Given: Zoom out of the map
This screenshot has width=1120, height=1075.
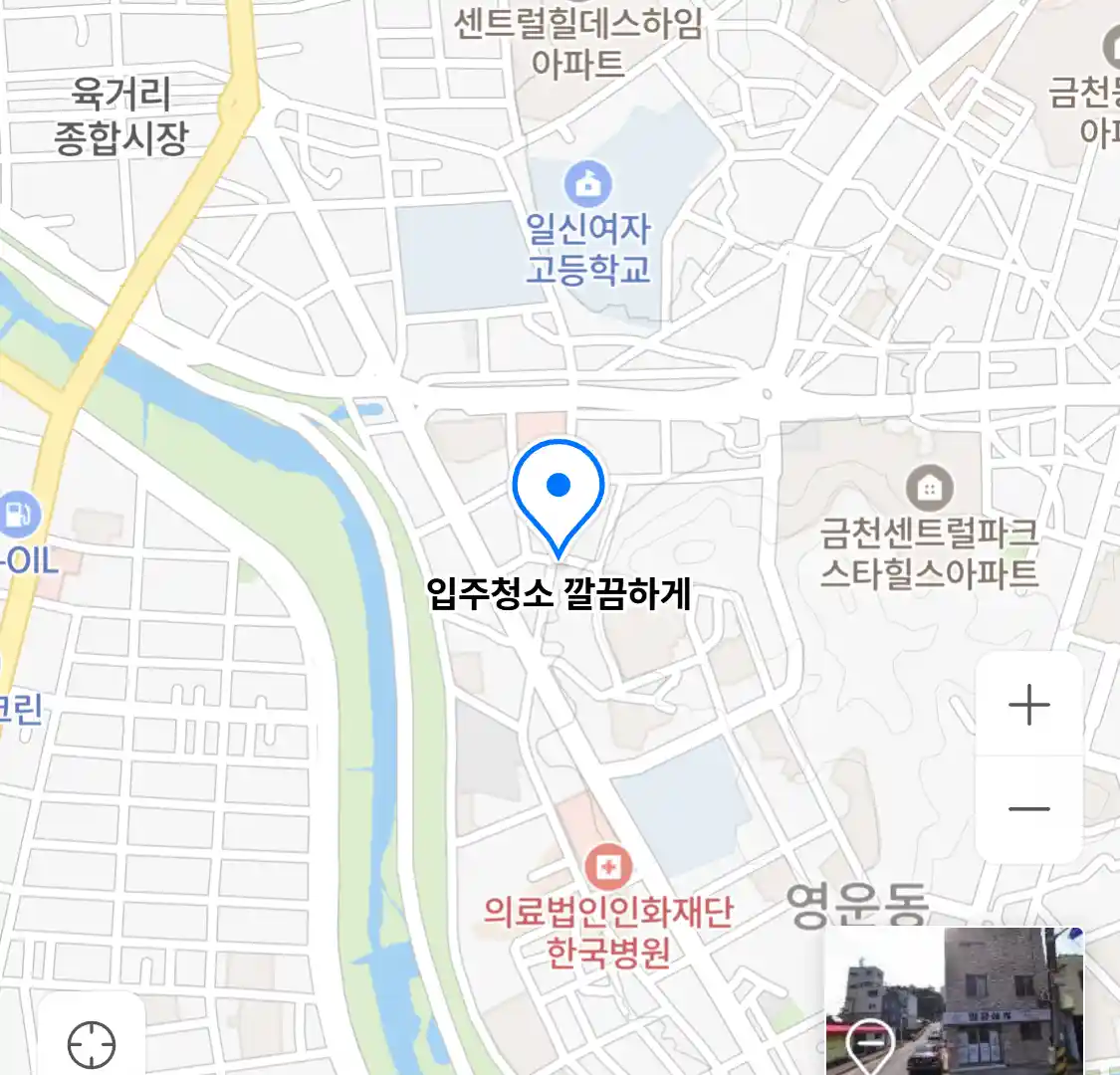Looking at the screenshot, I should (1028, 808).
